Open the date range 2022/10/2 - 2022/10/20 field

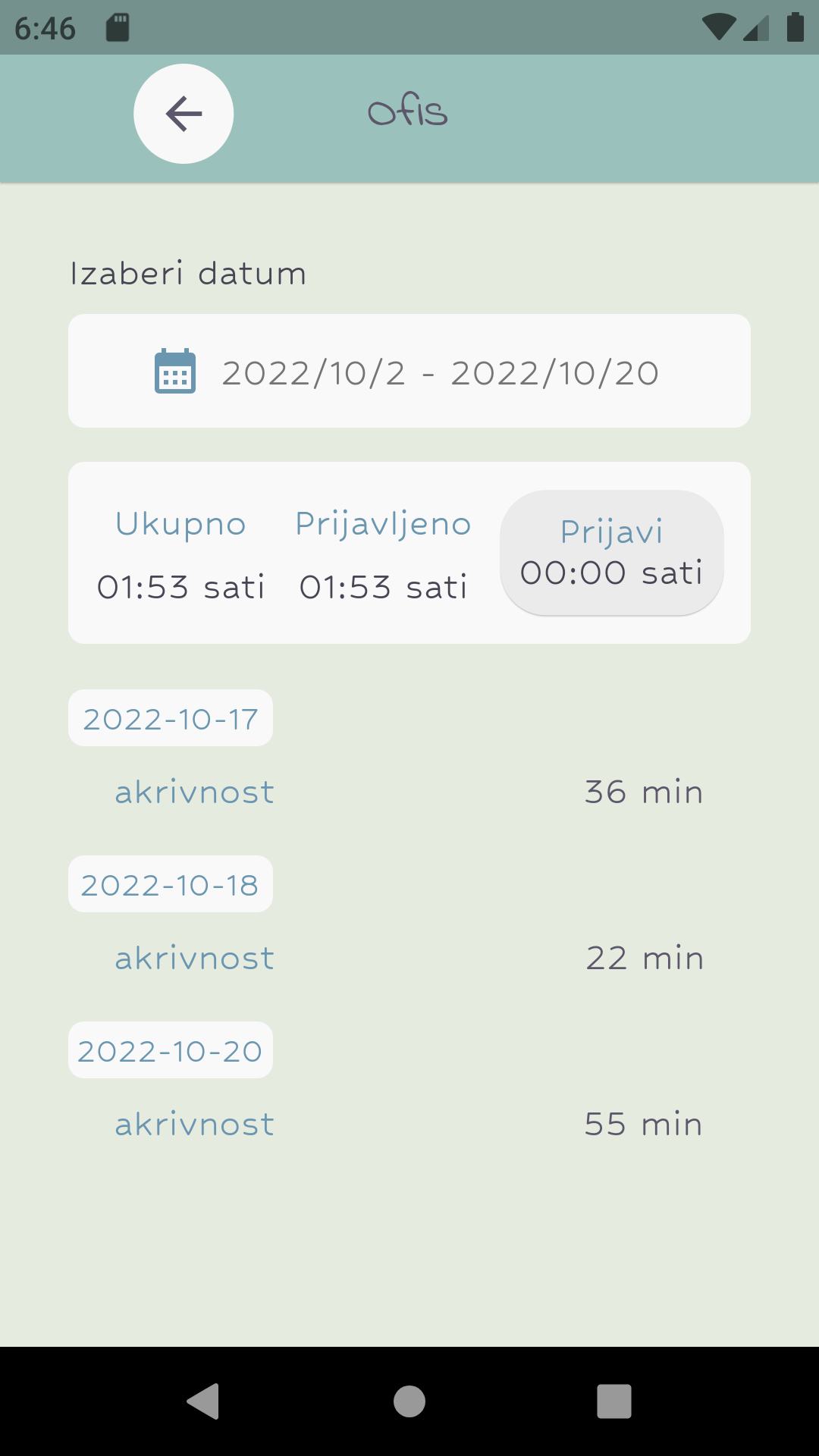coord(440,371)
